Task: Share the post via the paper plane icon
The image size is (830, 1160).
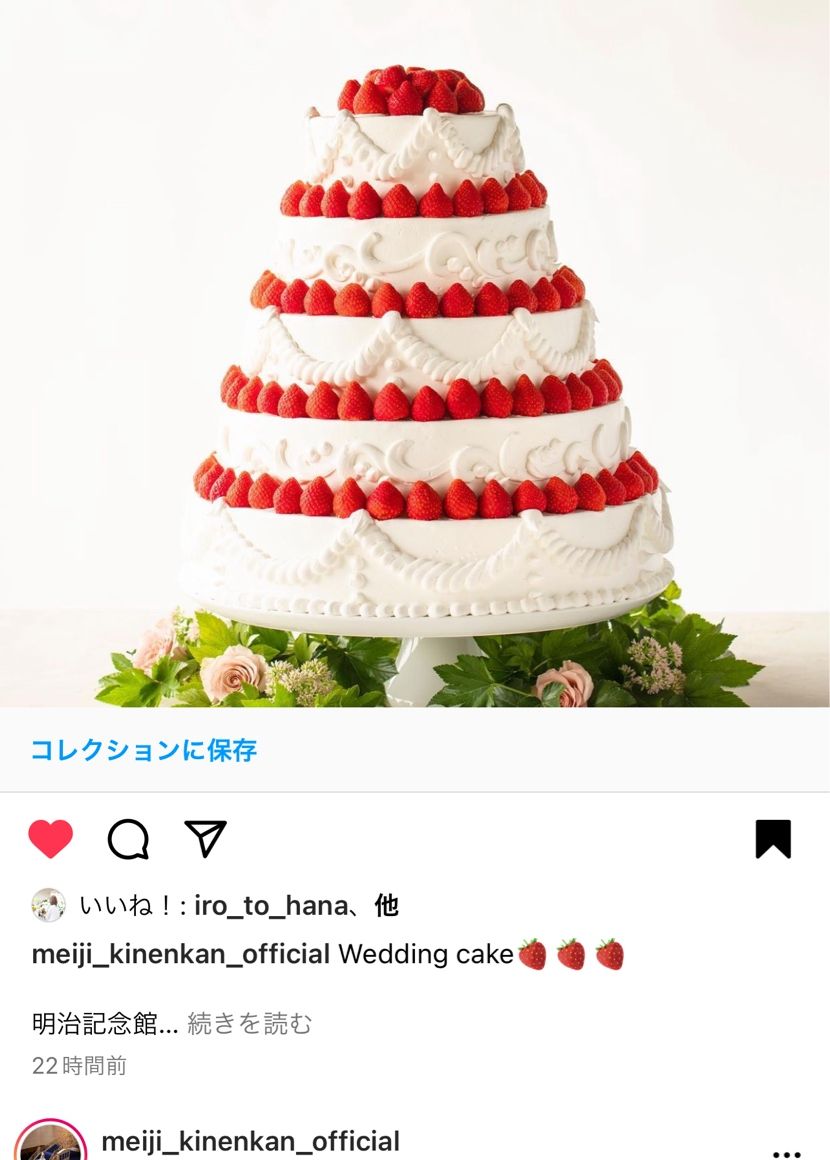Action: click(206, 838)
